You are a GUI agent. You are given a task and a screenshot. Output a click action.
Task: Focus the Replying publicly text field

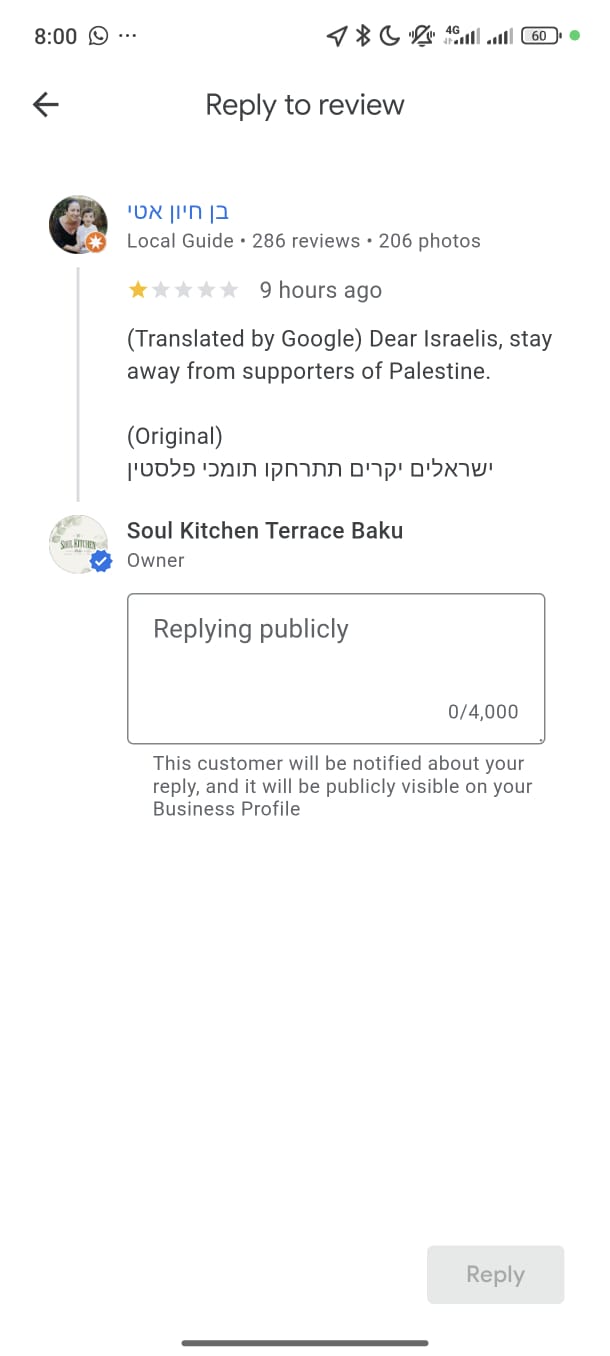[x=335, y=667]
